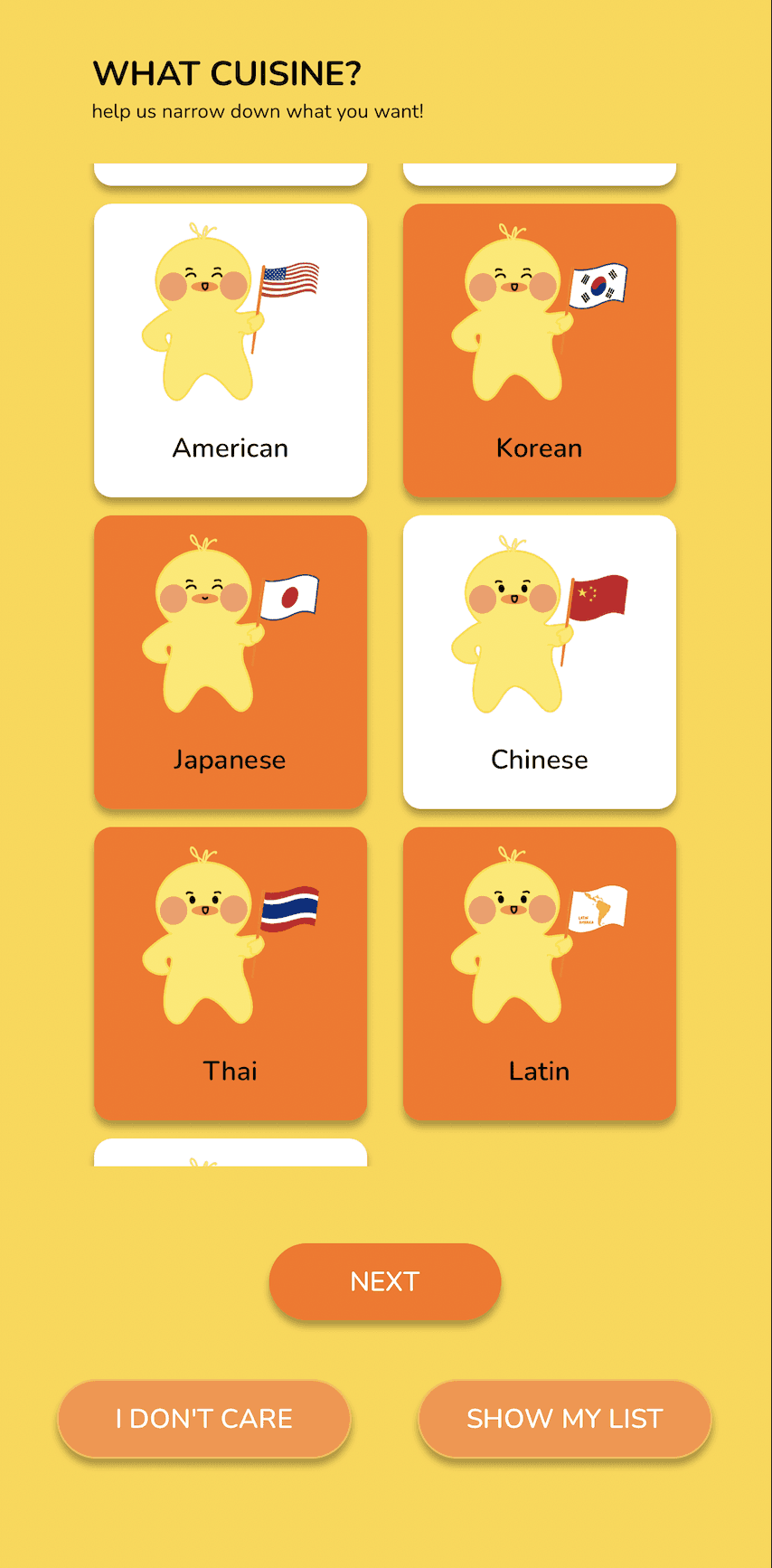Image resolution: width=772 pixels, height=1568 pixels.
Task: Skip with I DON'T CARE
Action: point(204,1418)
